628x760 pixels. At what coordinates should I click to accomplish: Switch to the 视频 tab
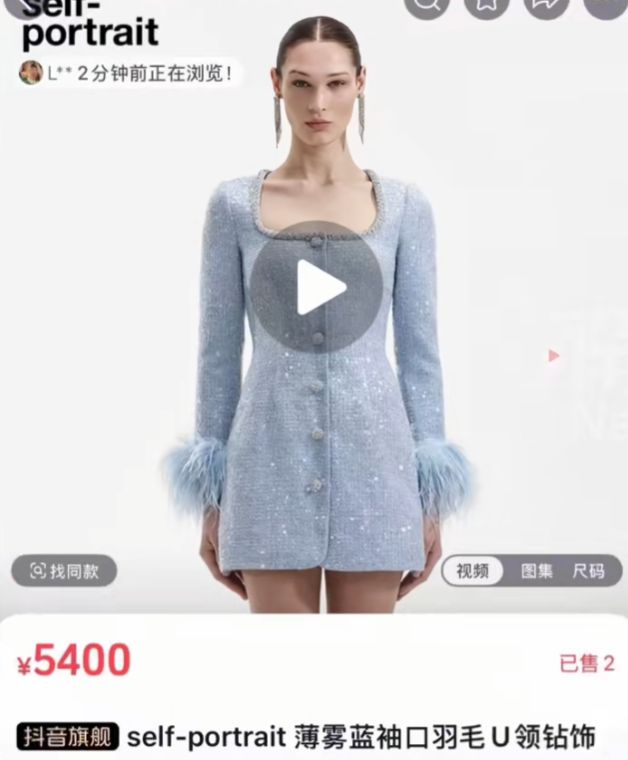tap(473, 571)
